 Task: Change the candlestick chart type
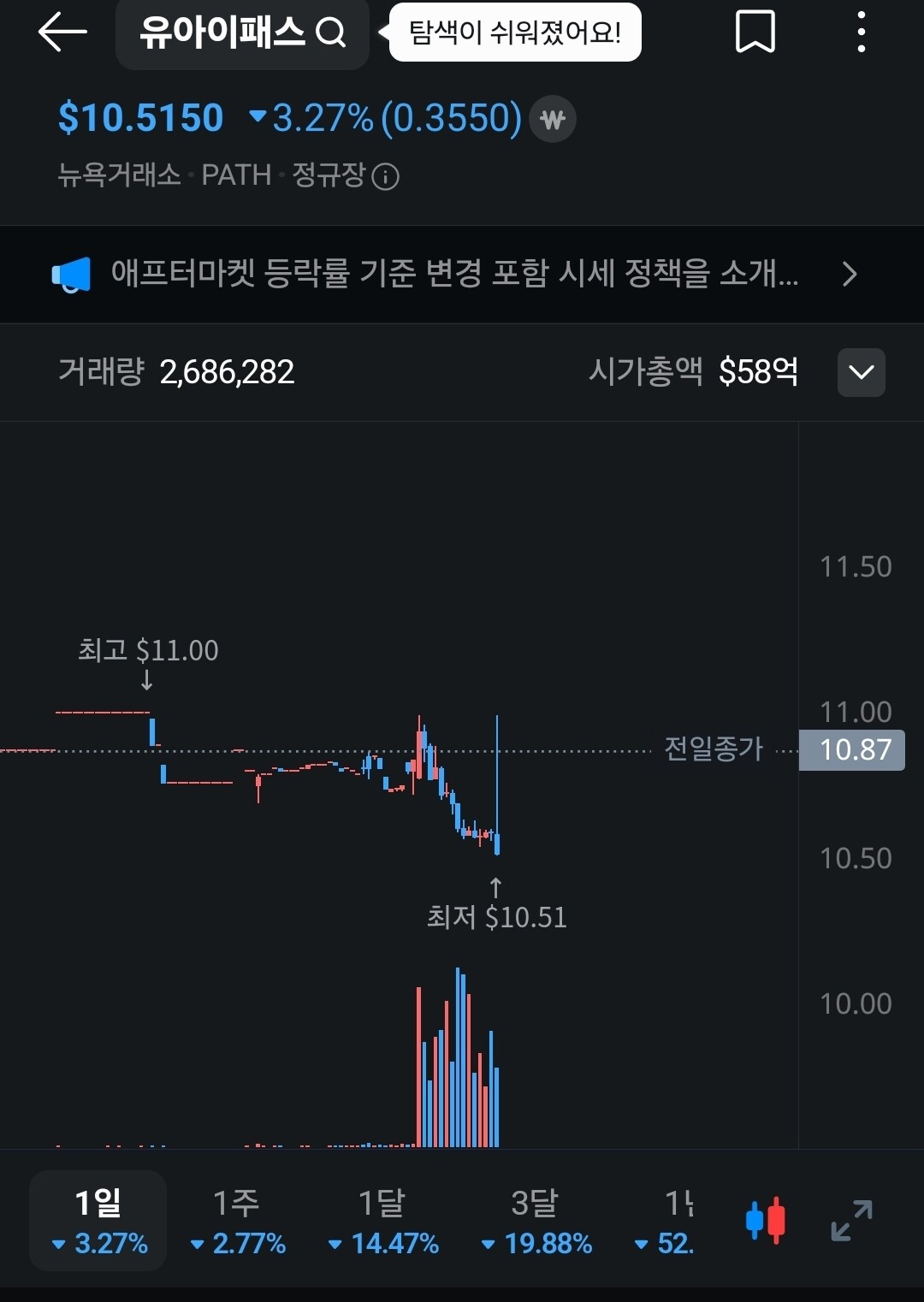tap(766, 1220)
